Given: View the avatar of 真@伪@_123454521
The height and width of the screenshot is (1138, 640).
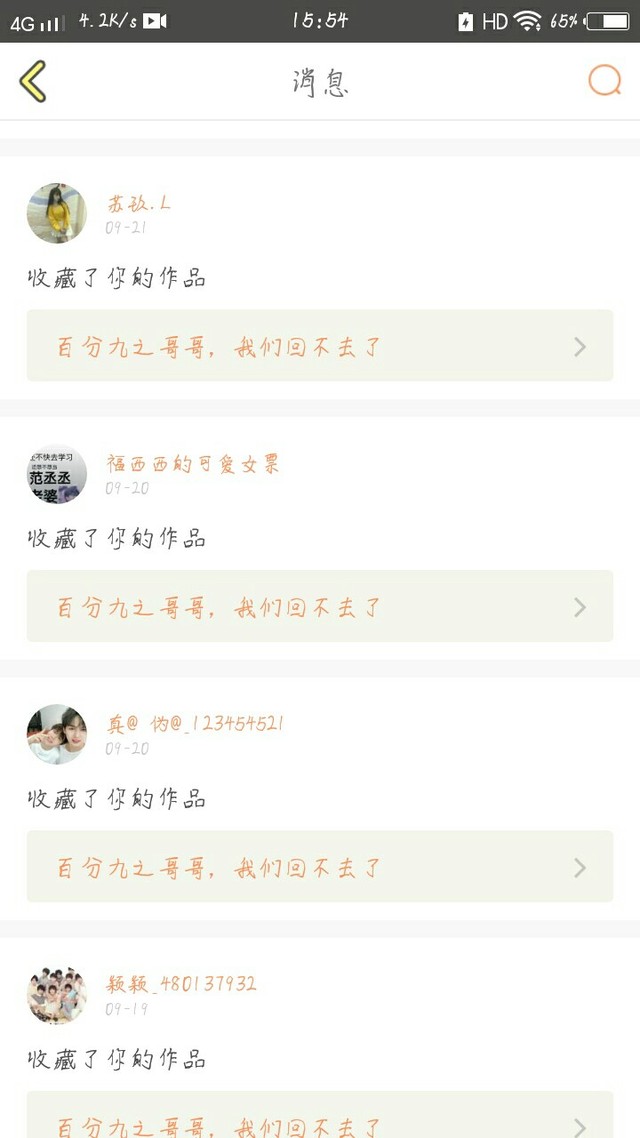Looking at the screenshot, I should click(x=57, y=734).
